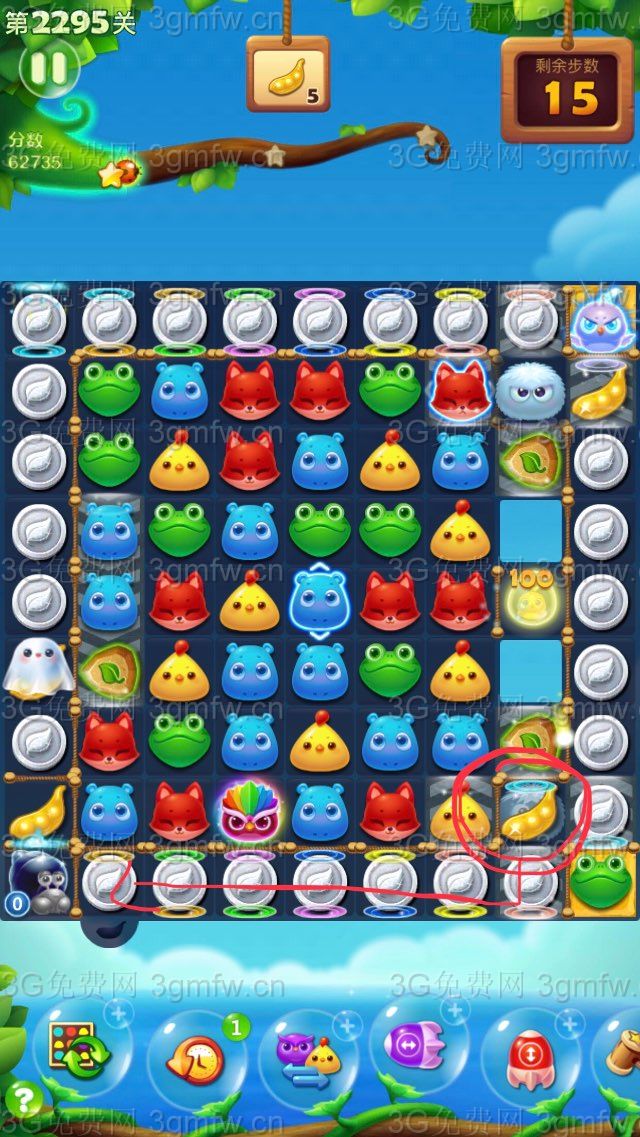This screenshot has height=1137, width=640.
Task: Use the red vertical rocket booster
Action: [x=530, y=1059]
